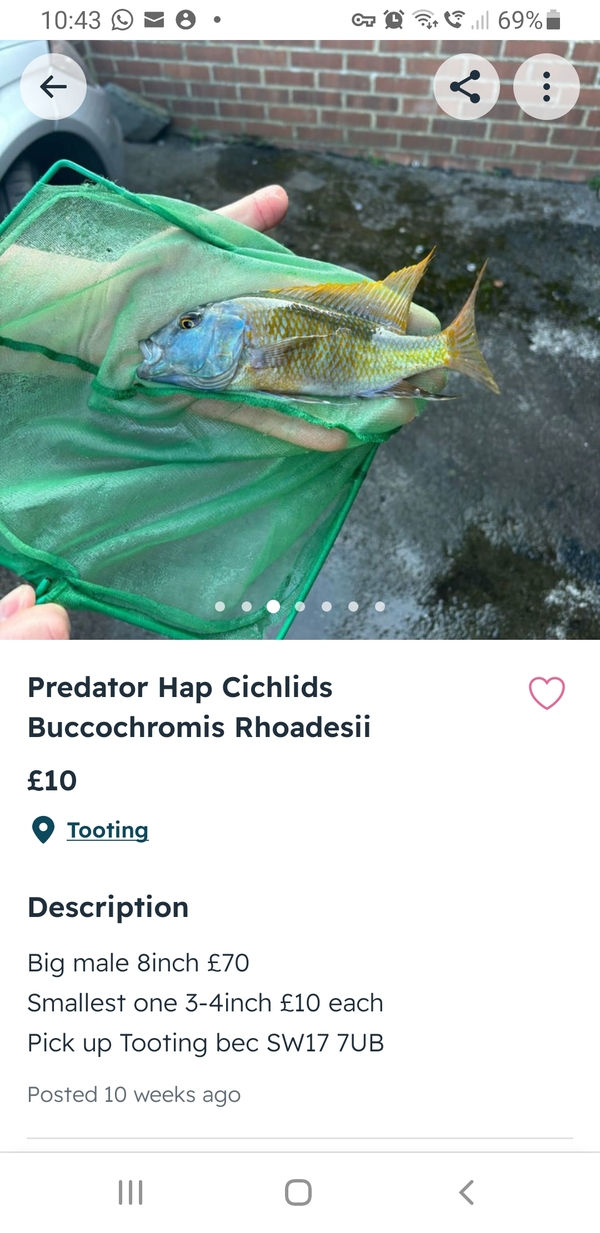This screenshot has height=1233, width=600.
Task: Share this fish listing
Action: [x=466, y=87]
